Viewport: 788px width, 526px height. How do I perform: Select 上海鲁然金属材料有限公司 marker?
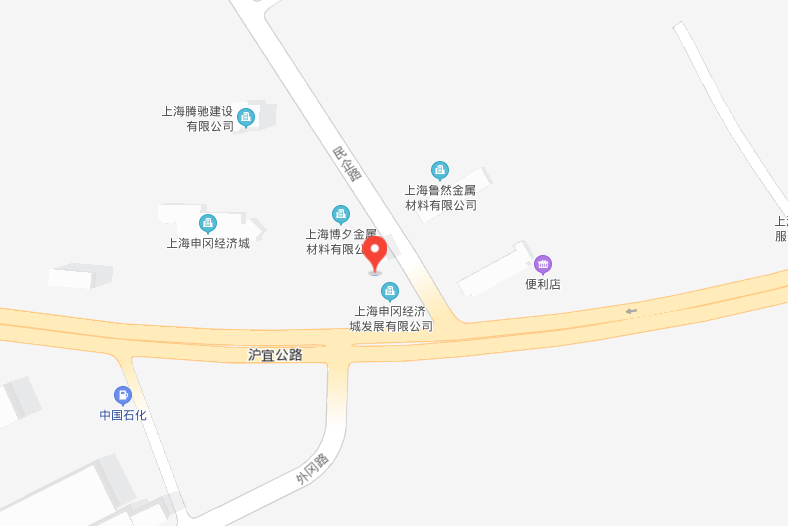click(440, 171)
